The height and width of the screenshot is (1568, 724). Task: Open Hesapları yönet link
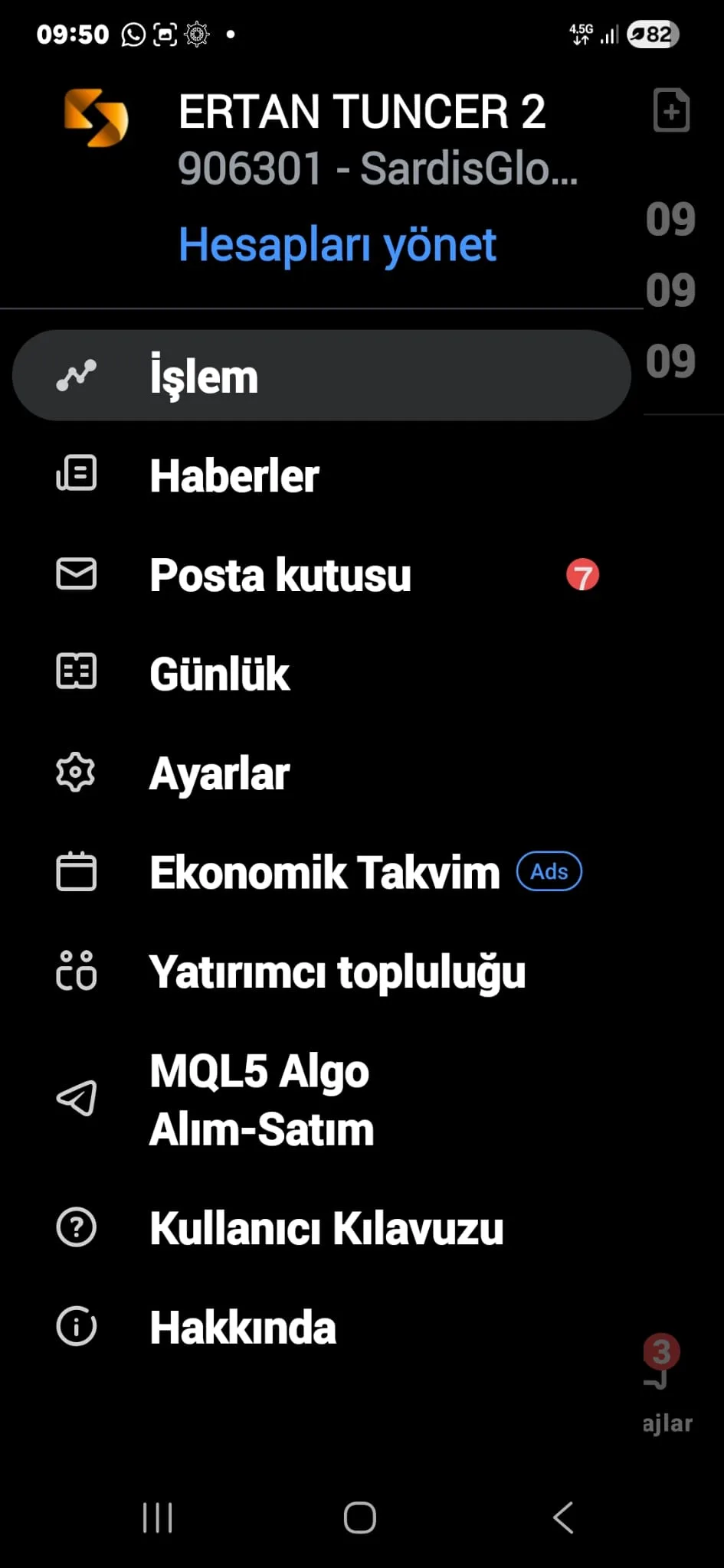pos(338,243)
